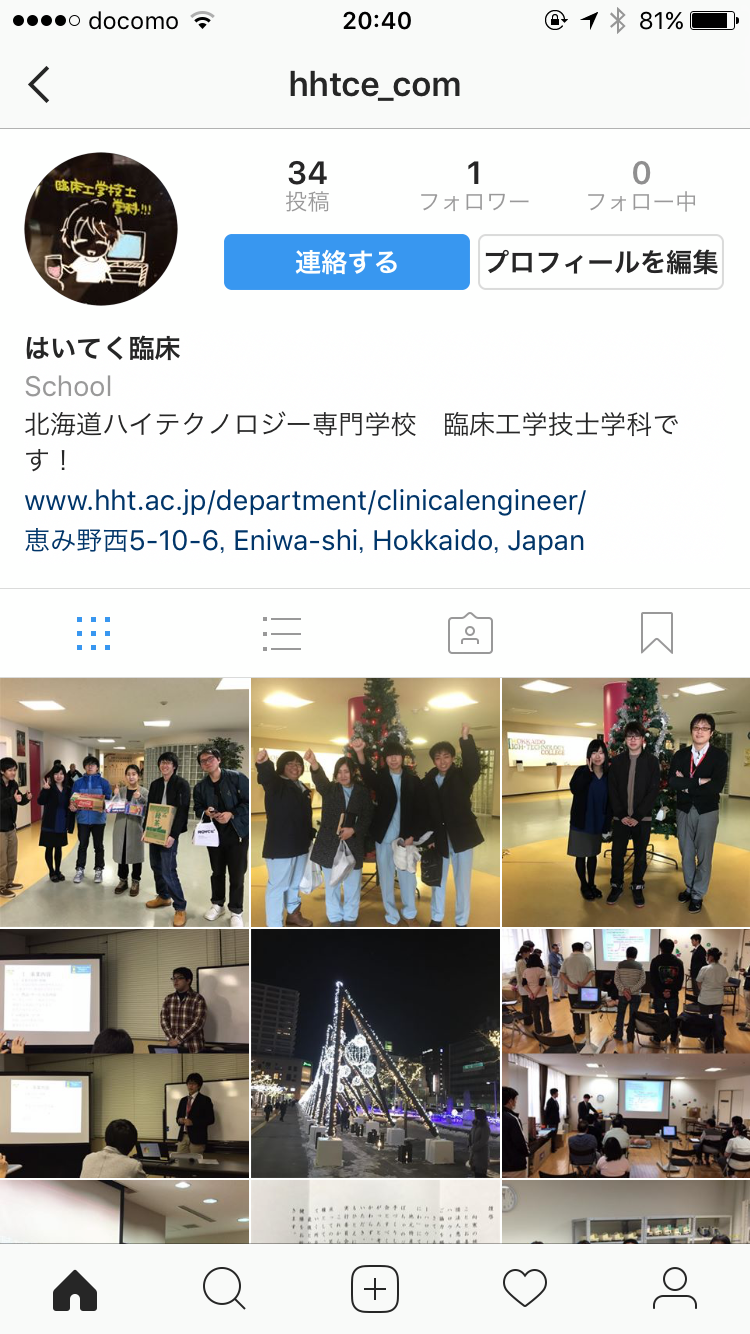Go back using the top-left arrow

[39, 85]
